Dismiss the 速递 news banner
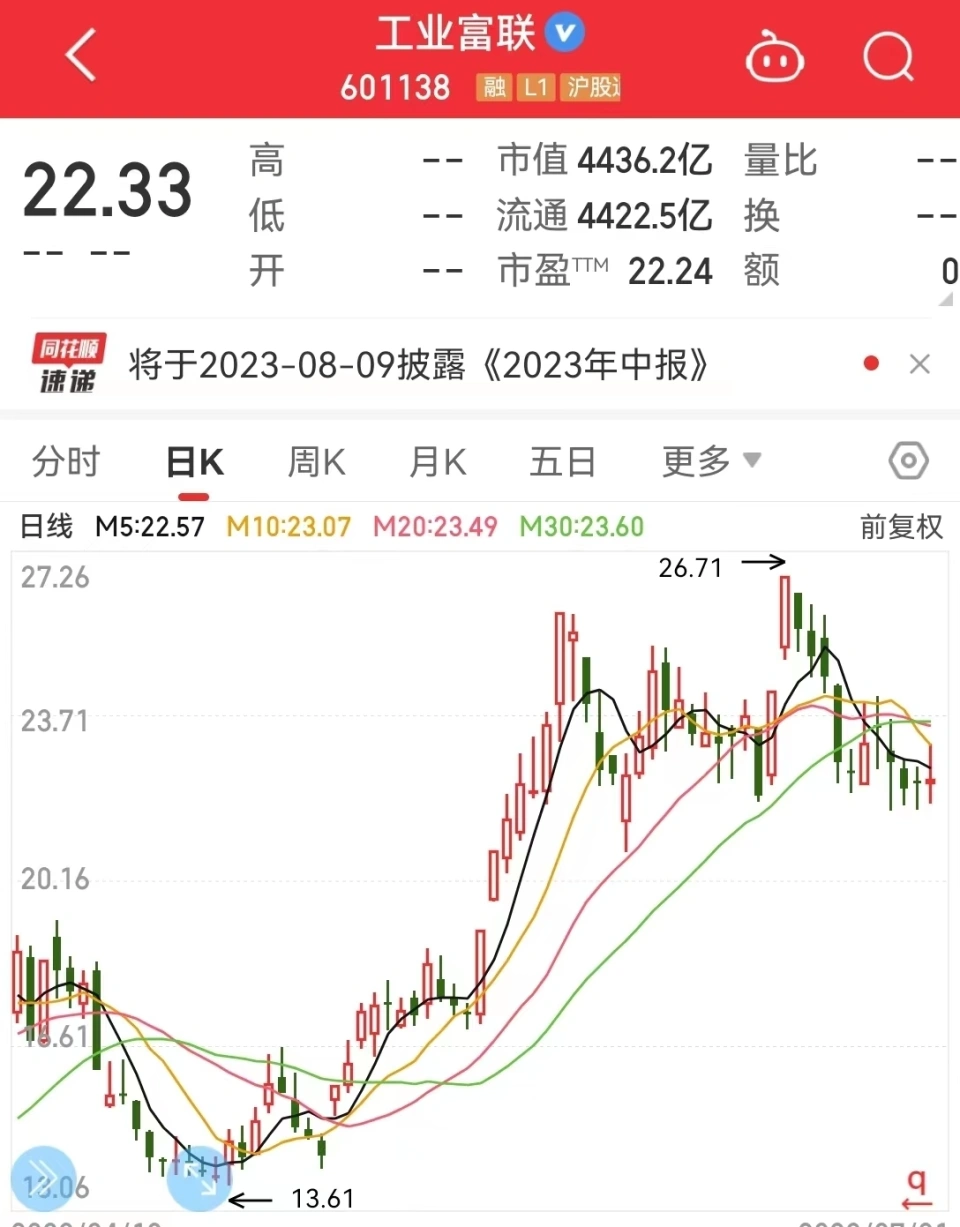Viewport: 960px width, 1227px height. [920, 365]
